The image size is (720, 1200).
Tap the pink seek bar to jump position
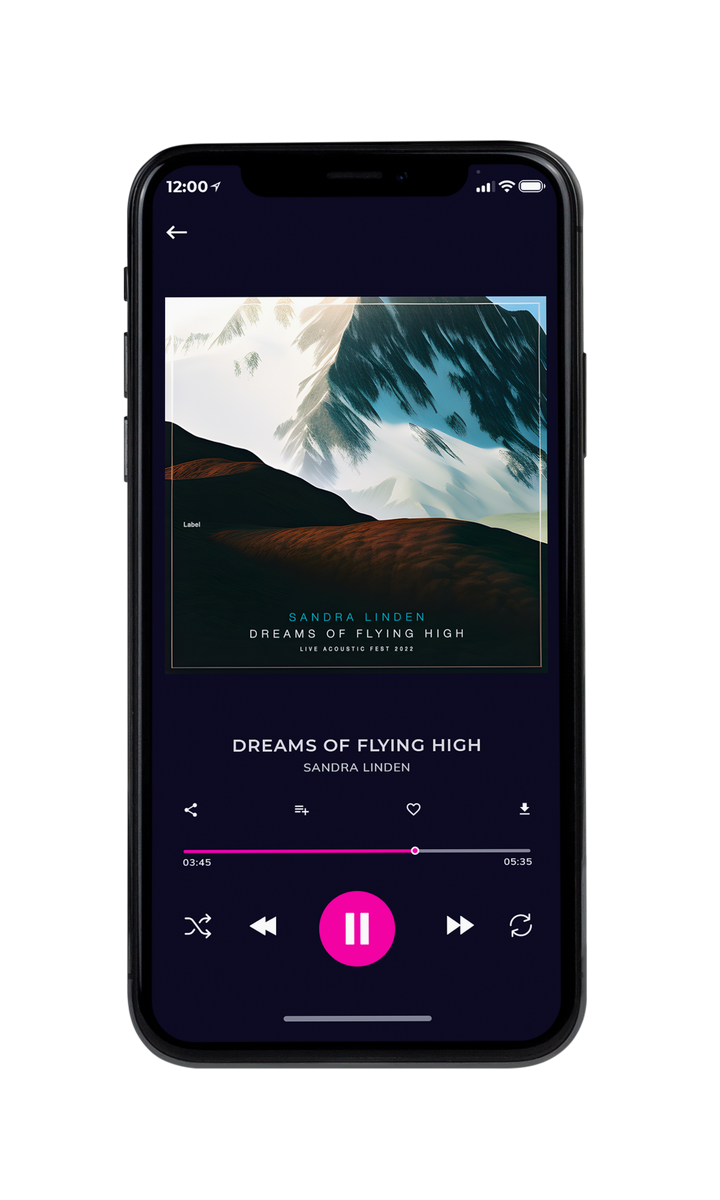[x=357, y=851]
